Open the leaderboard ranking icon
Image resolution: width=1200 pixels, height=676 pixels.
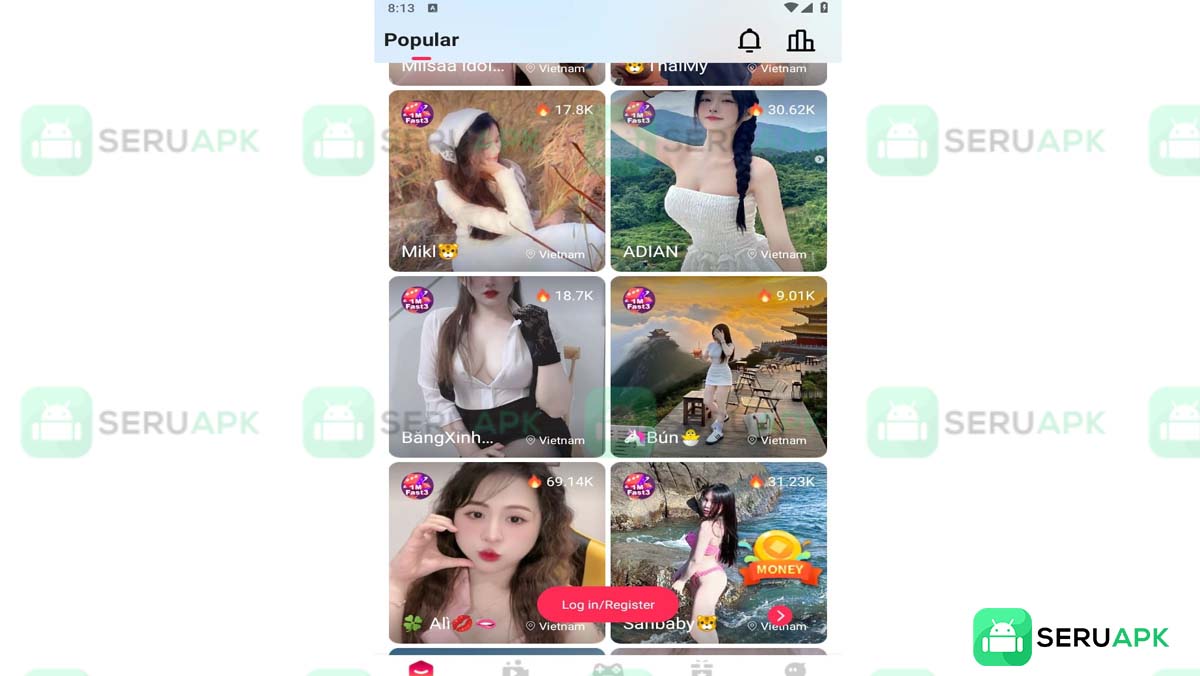[x=800, y=40]
